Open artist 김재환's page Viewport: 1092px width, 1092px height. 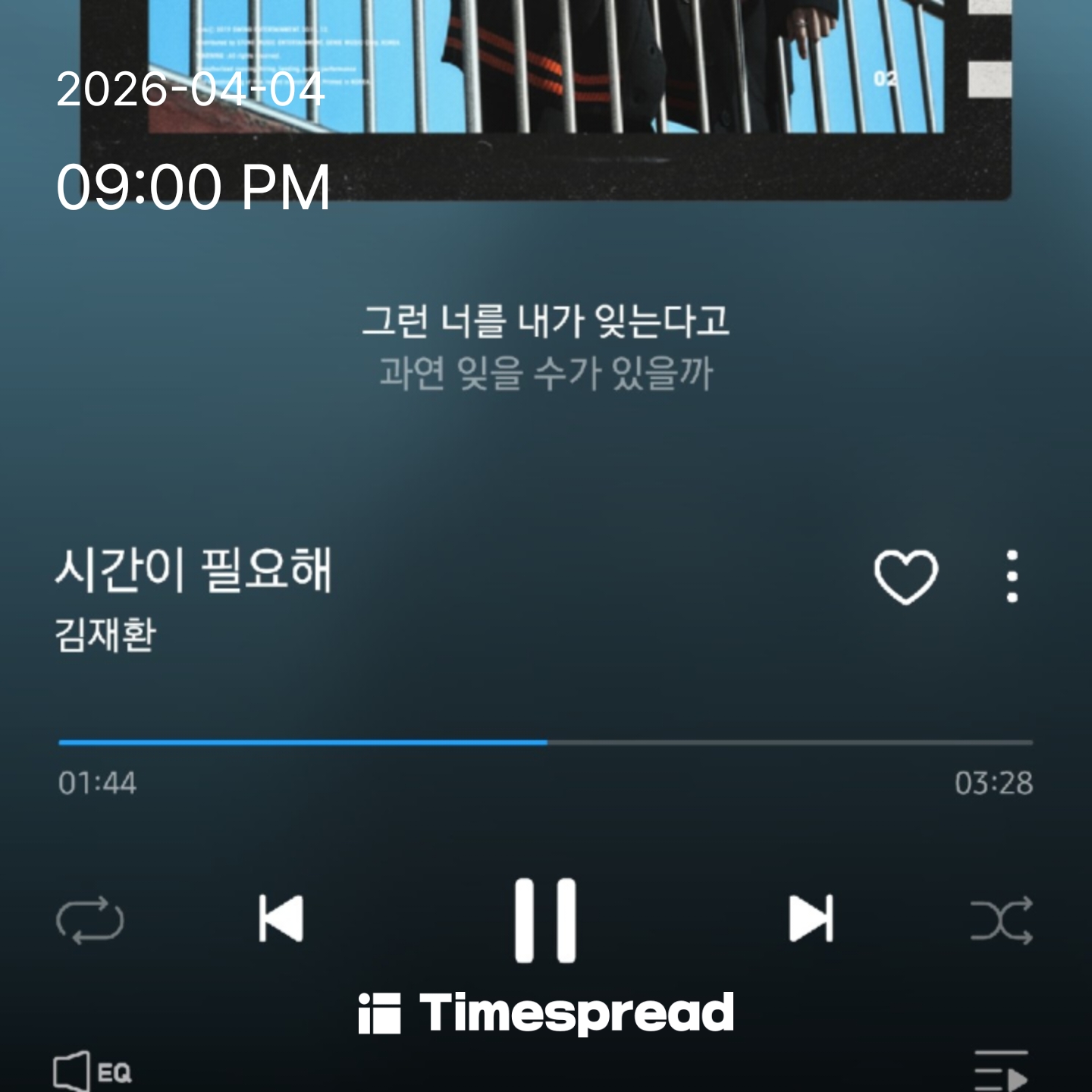(x=106, y=635)
